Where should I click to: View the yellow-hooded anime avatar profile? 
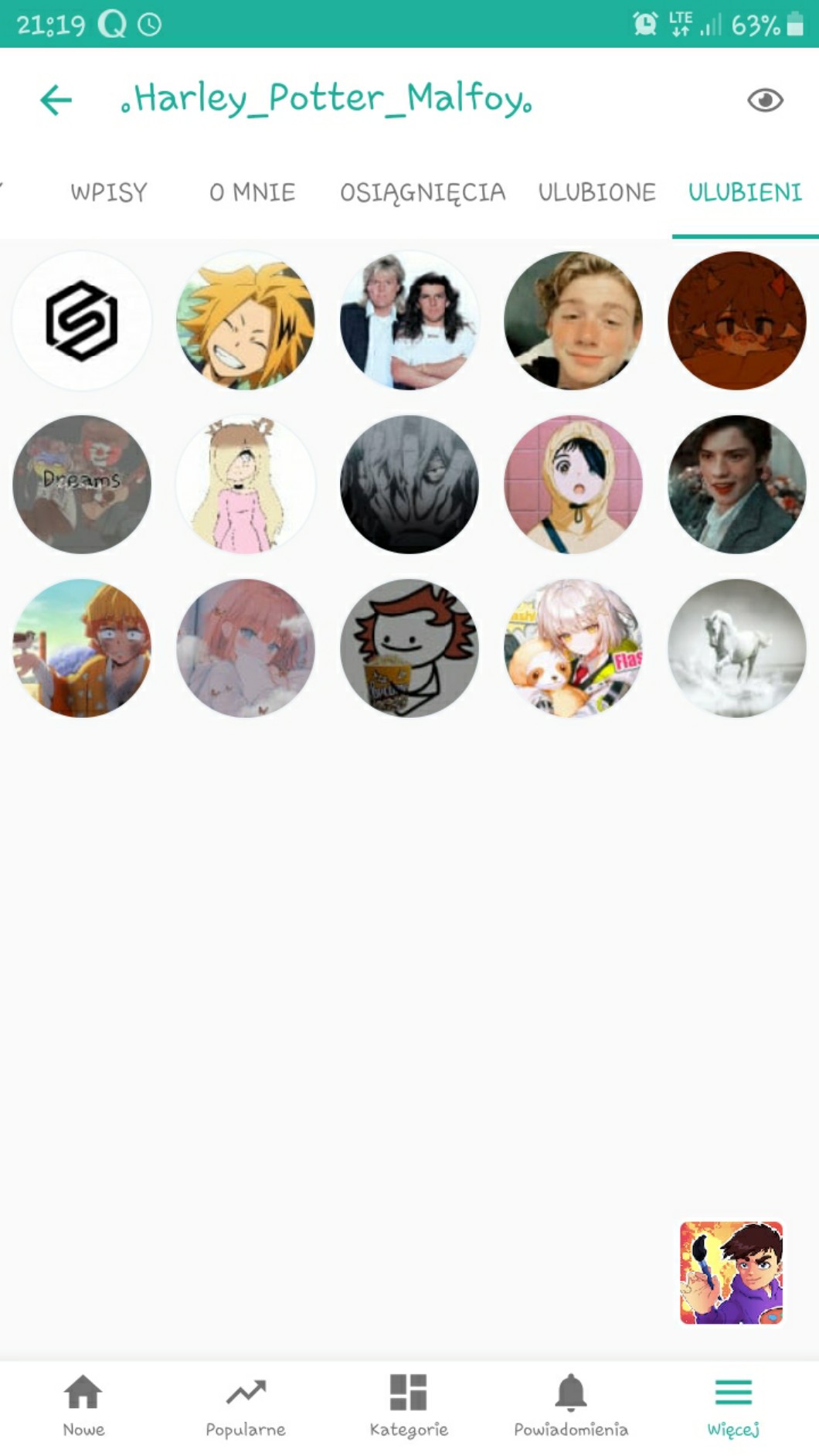(x=573, y=485)
